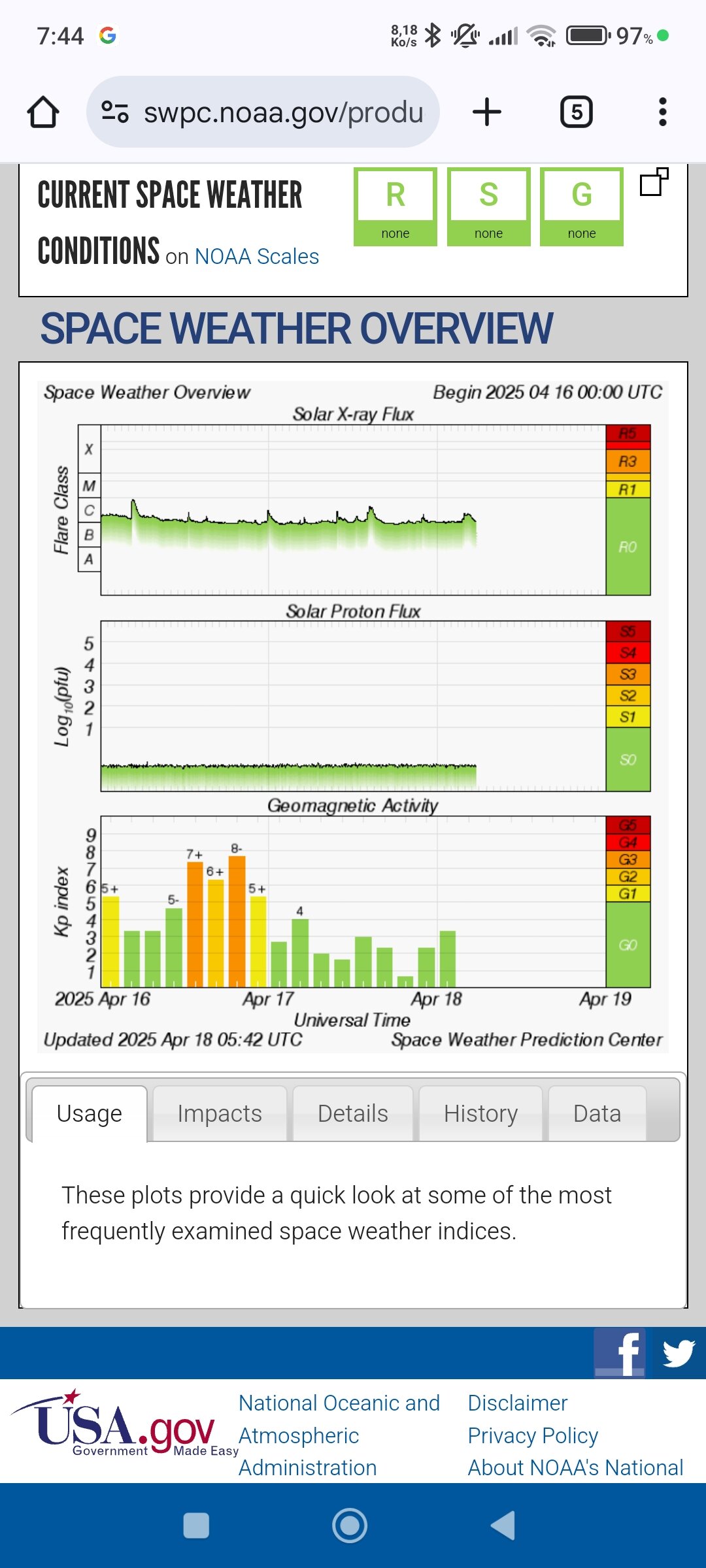This screenshot has width=706, height=1568.
Task: Switch to the Data tab
Action: pyautogui.click(x=597, y=1113)
